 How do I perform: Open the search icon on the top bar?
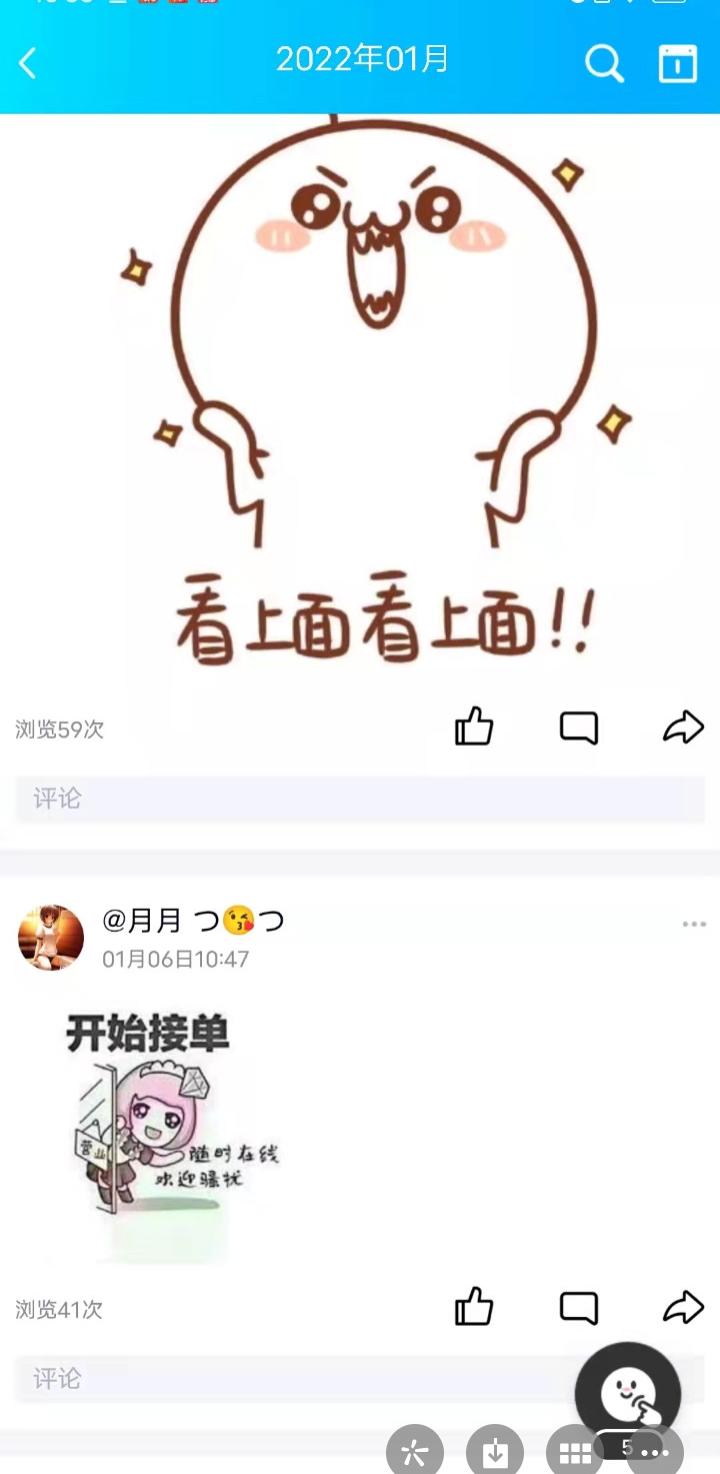coord(604,63)
